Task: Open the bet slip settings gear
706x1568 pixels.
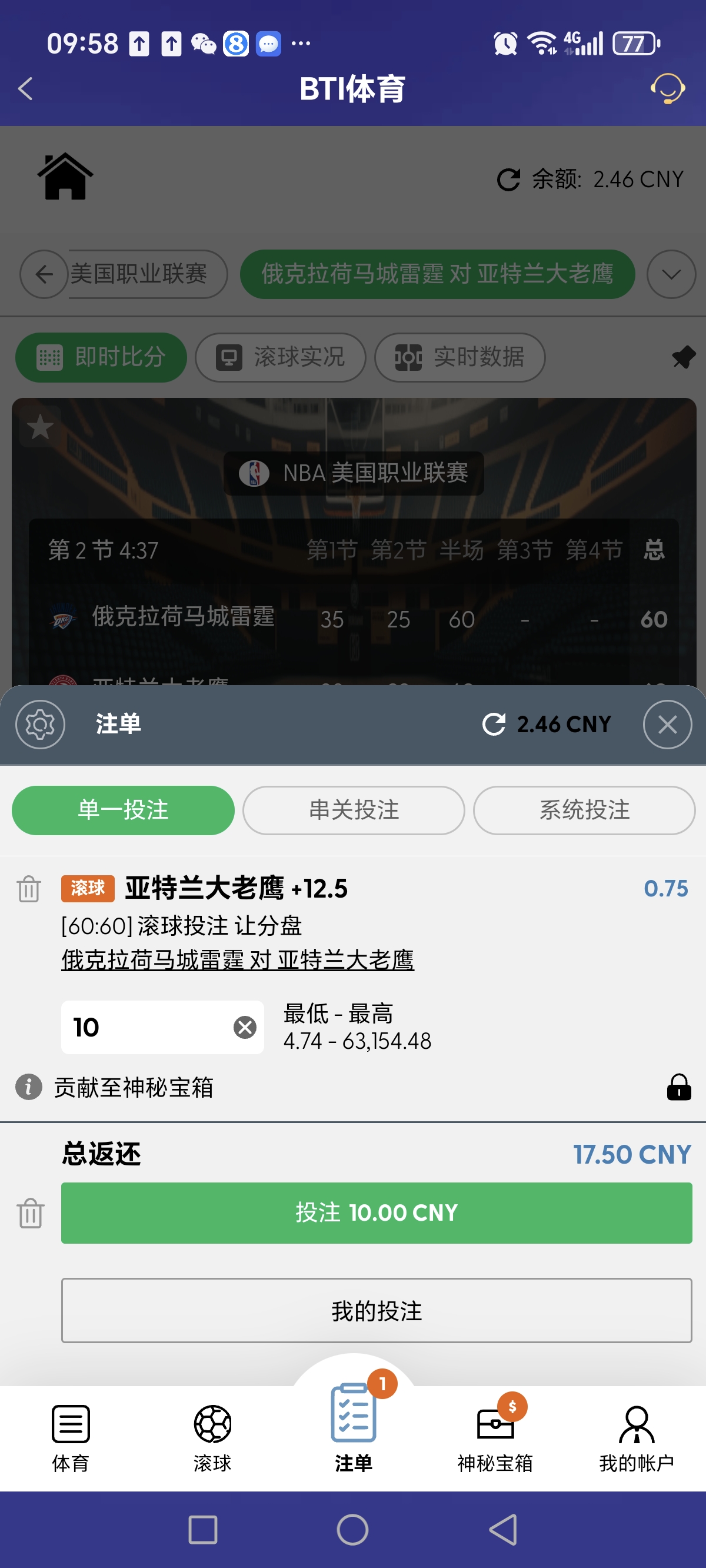Action: [x=39, y=725]
